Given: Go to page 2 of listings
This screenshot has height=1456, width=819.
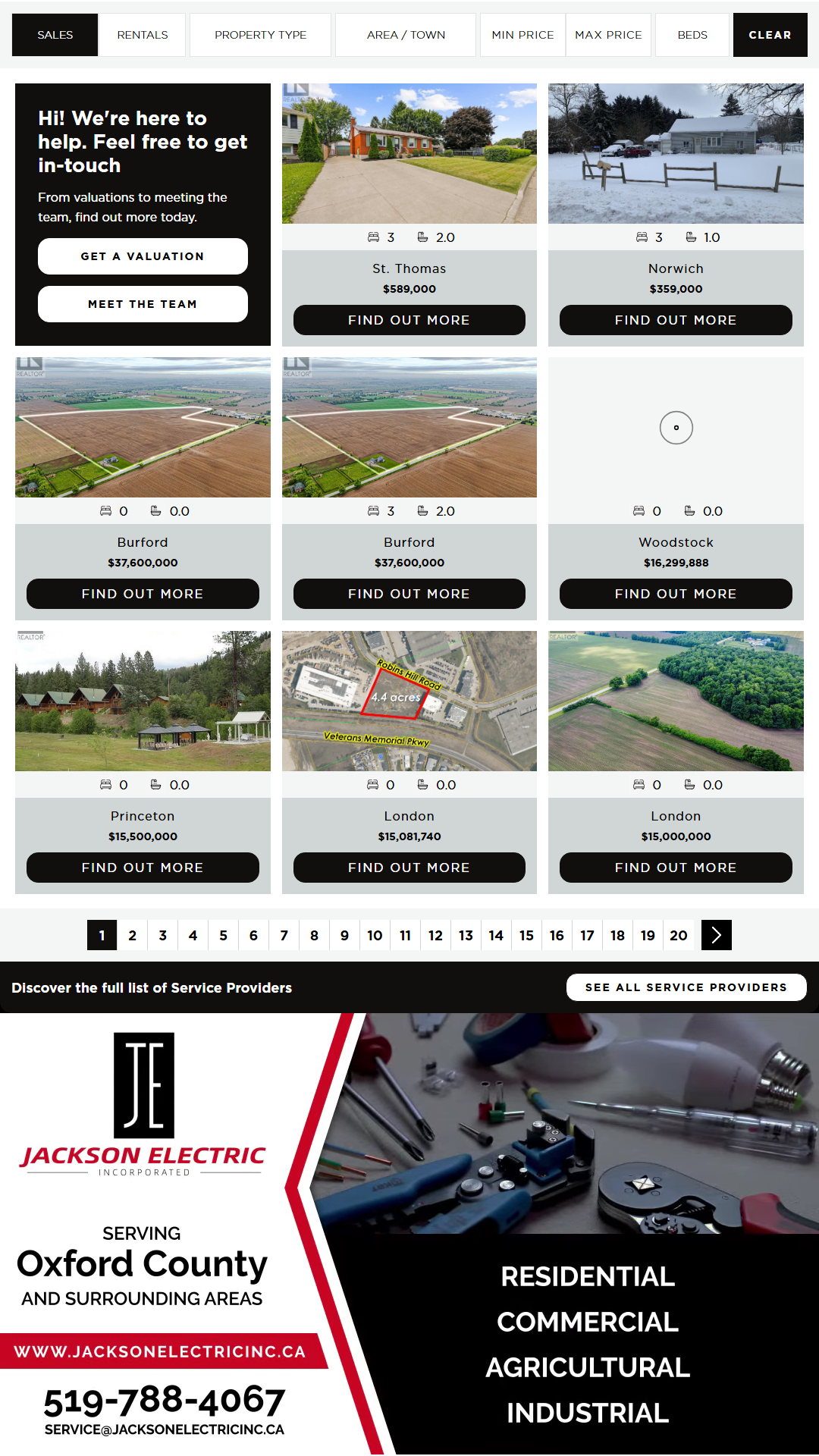Looking at the screenshot, I should click(133, 935).
